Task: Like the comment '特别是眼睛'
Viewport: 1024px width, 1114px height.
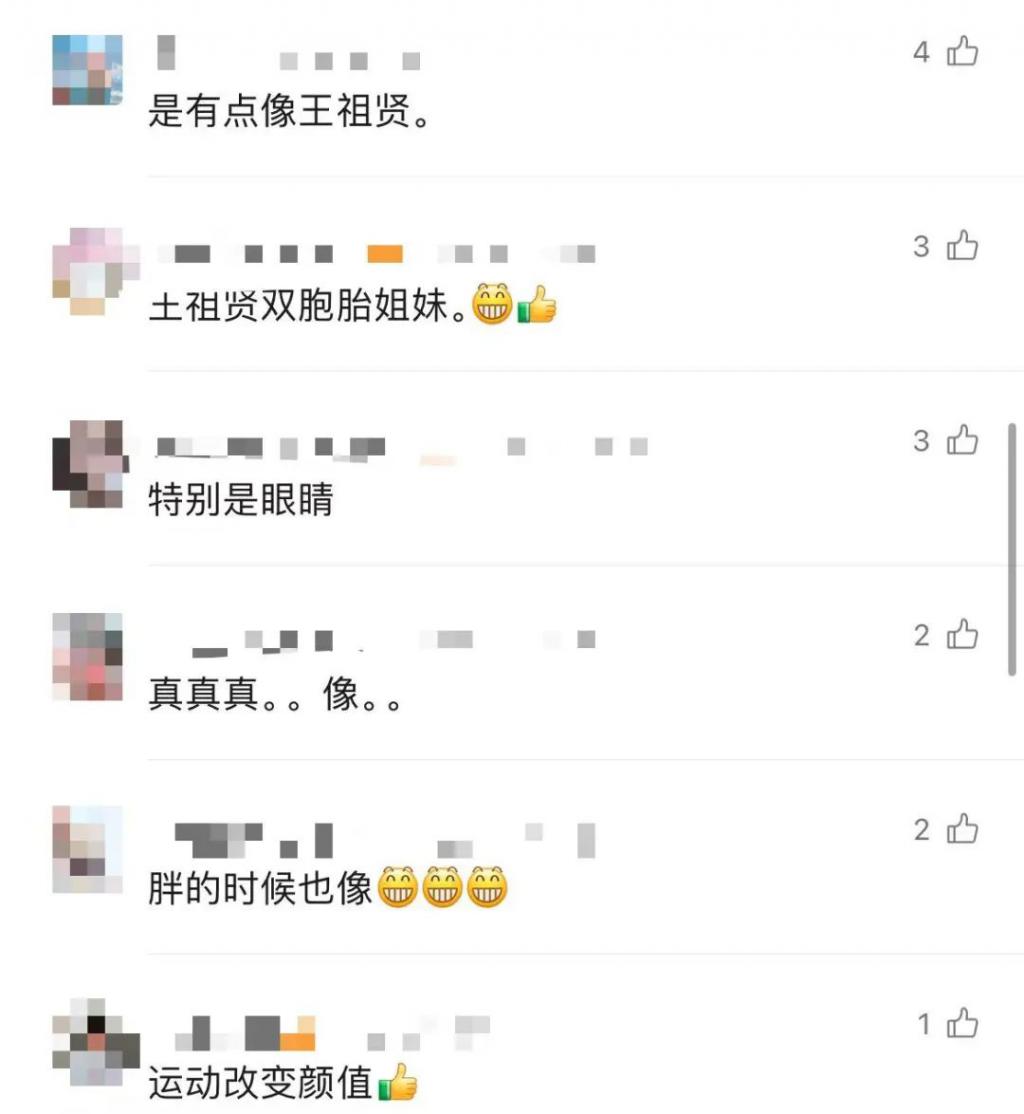Action: click(x=962, y=440)
